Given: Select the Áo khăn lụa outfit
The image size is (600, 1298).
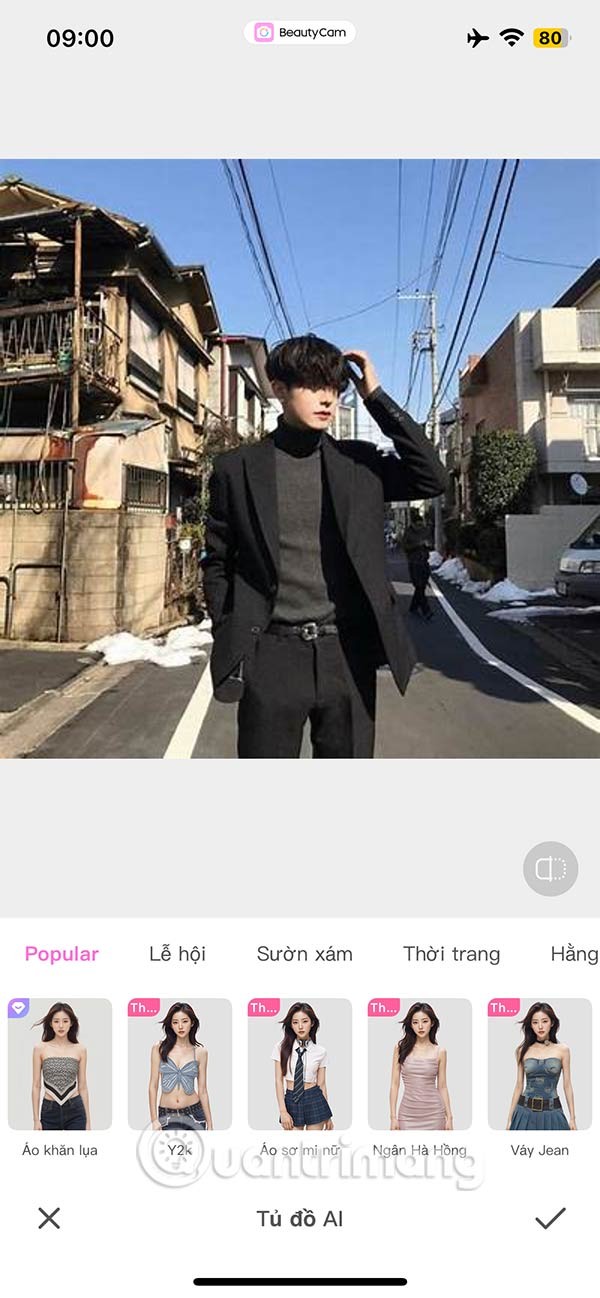Looking at the screenshot, I should 60,1064.
